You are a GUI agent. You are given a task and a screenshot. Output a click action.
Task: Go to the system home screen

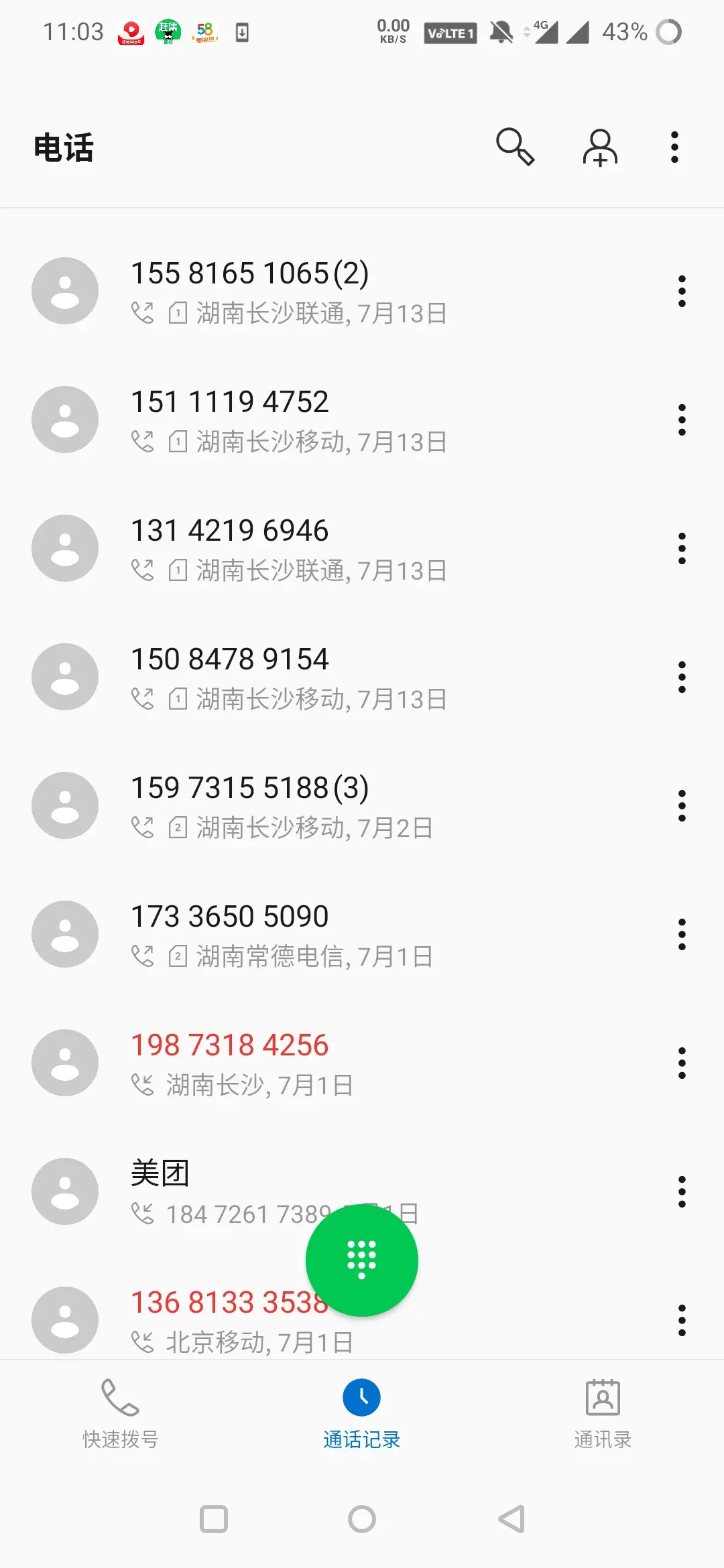(362, 1519)
